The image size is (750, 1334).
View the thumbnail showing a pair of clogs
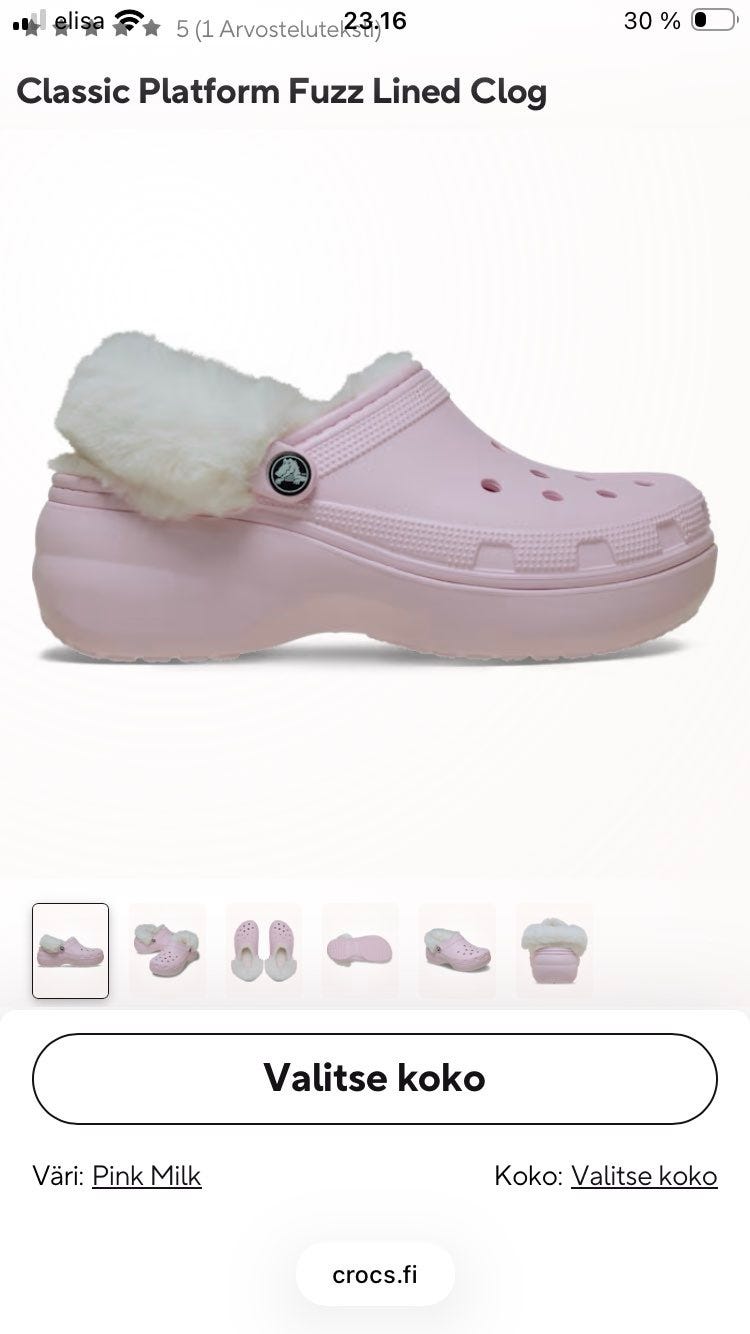click(x=167, y=950)
